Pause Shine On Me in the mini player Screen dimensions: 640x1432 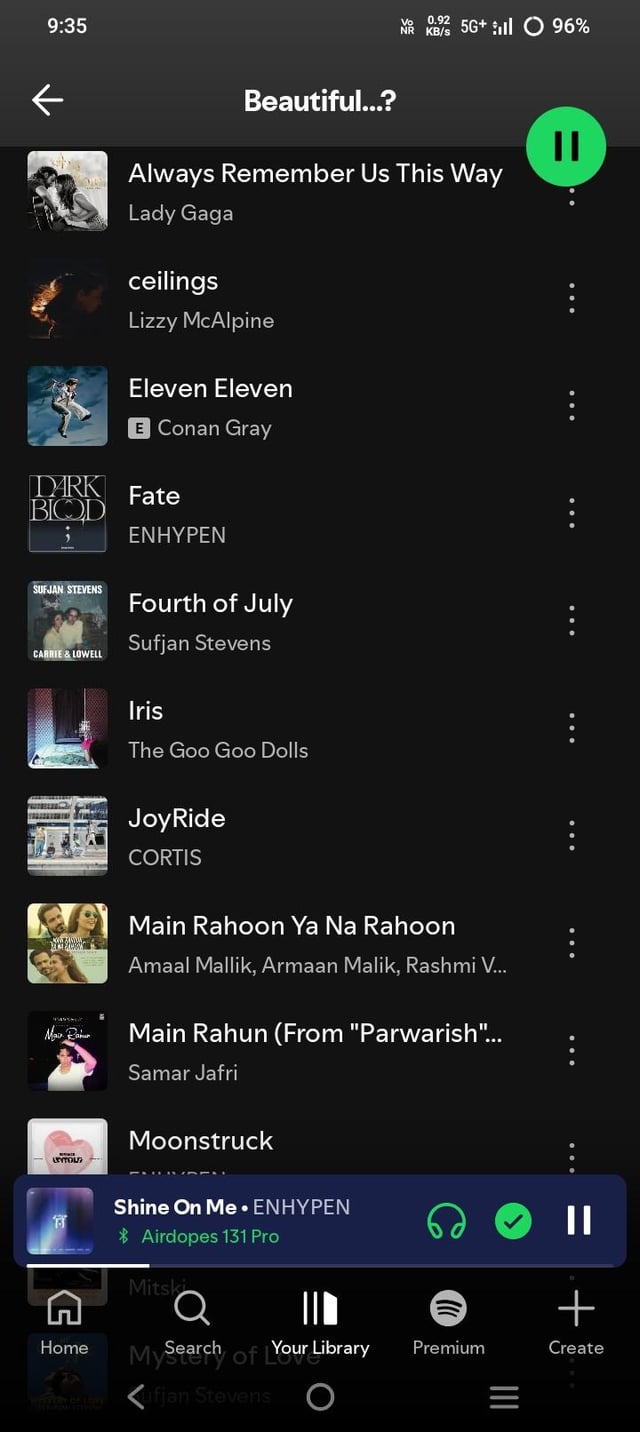[x=579, y=1221]
